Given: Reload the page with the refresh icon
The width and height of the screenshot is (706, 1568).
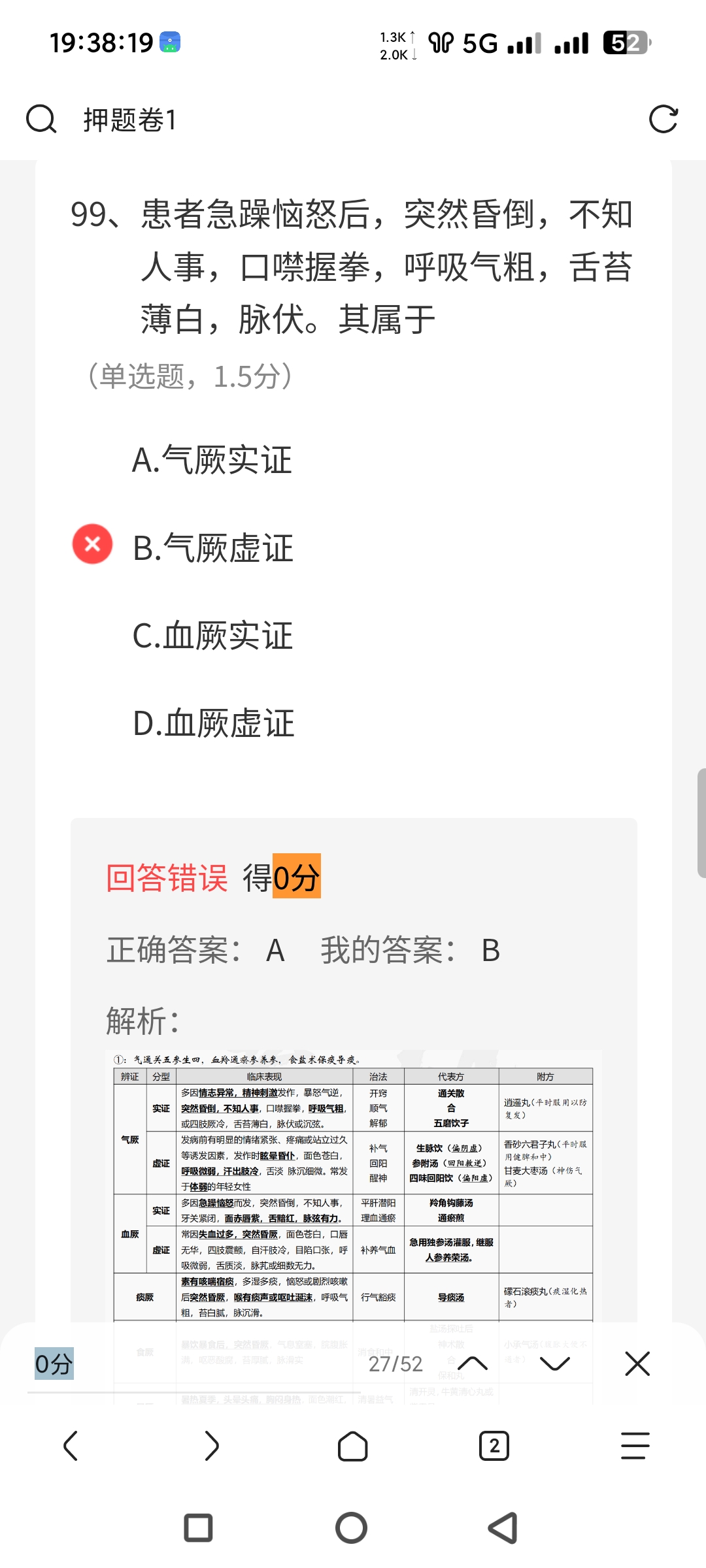Looking at the screenshot, I should 663,120.
